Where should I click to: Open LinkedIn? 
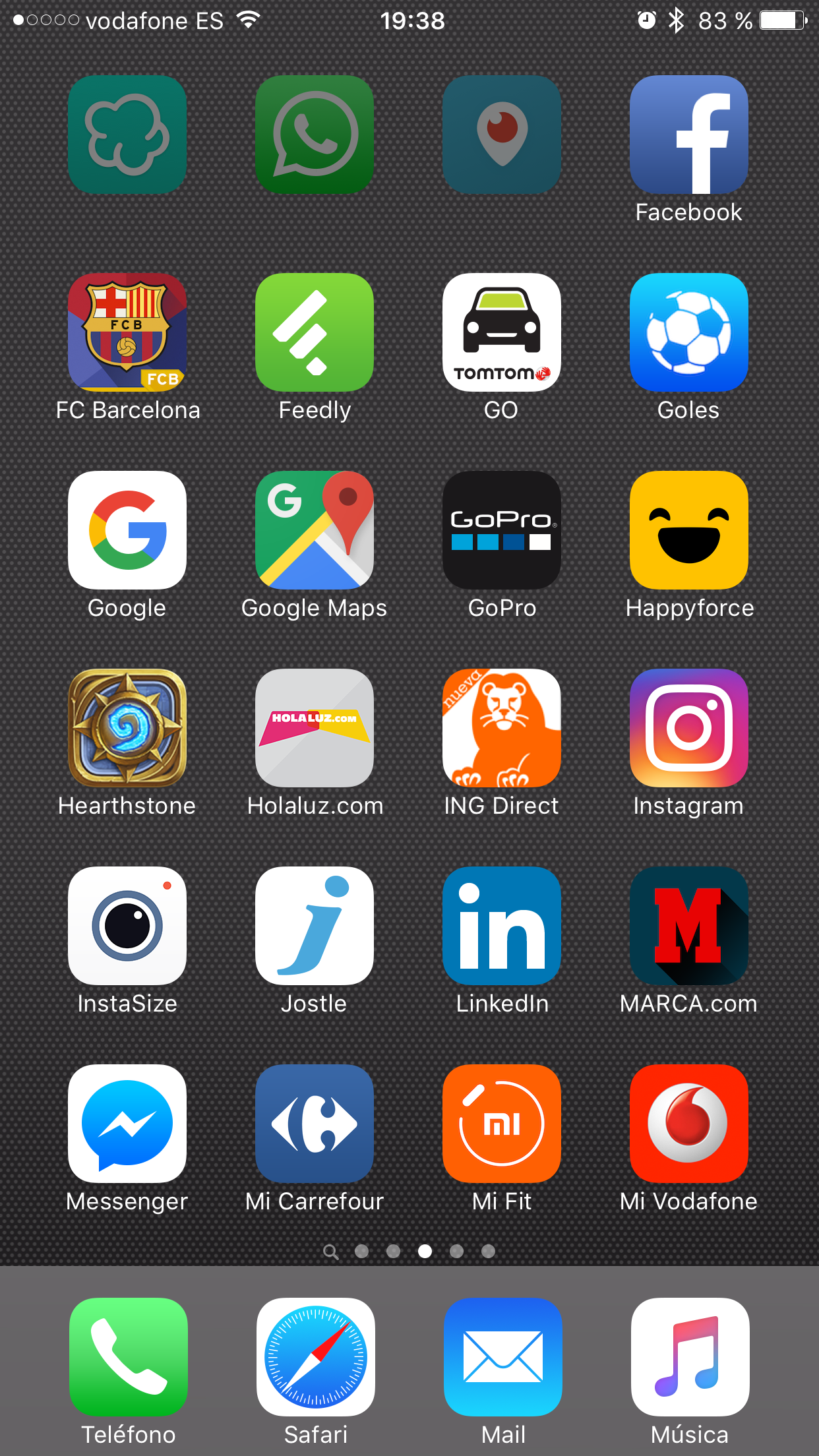coord(501,926)
